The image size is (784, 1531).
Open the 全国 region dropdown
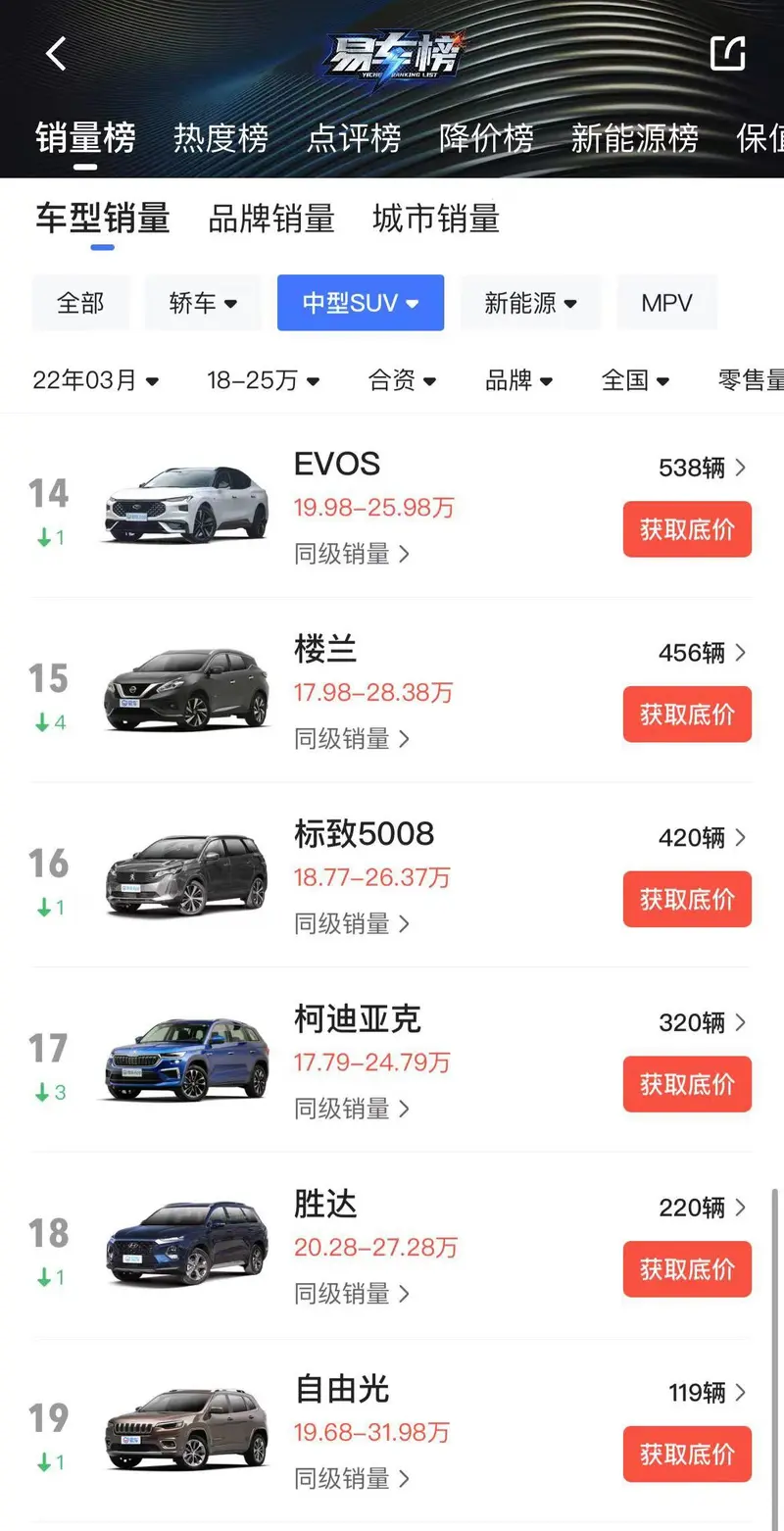pos(635,380)
